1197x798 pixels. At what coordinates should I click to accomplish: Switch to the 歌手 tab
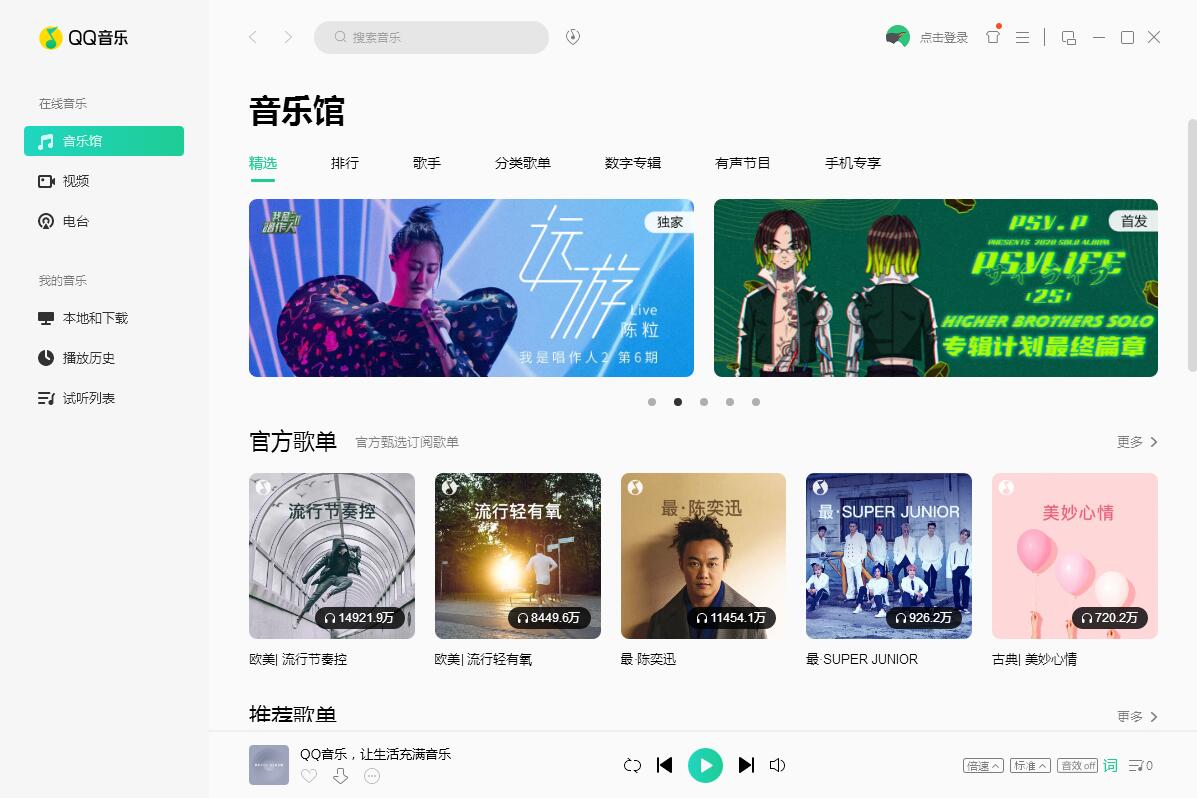[x=427, y=163]
